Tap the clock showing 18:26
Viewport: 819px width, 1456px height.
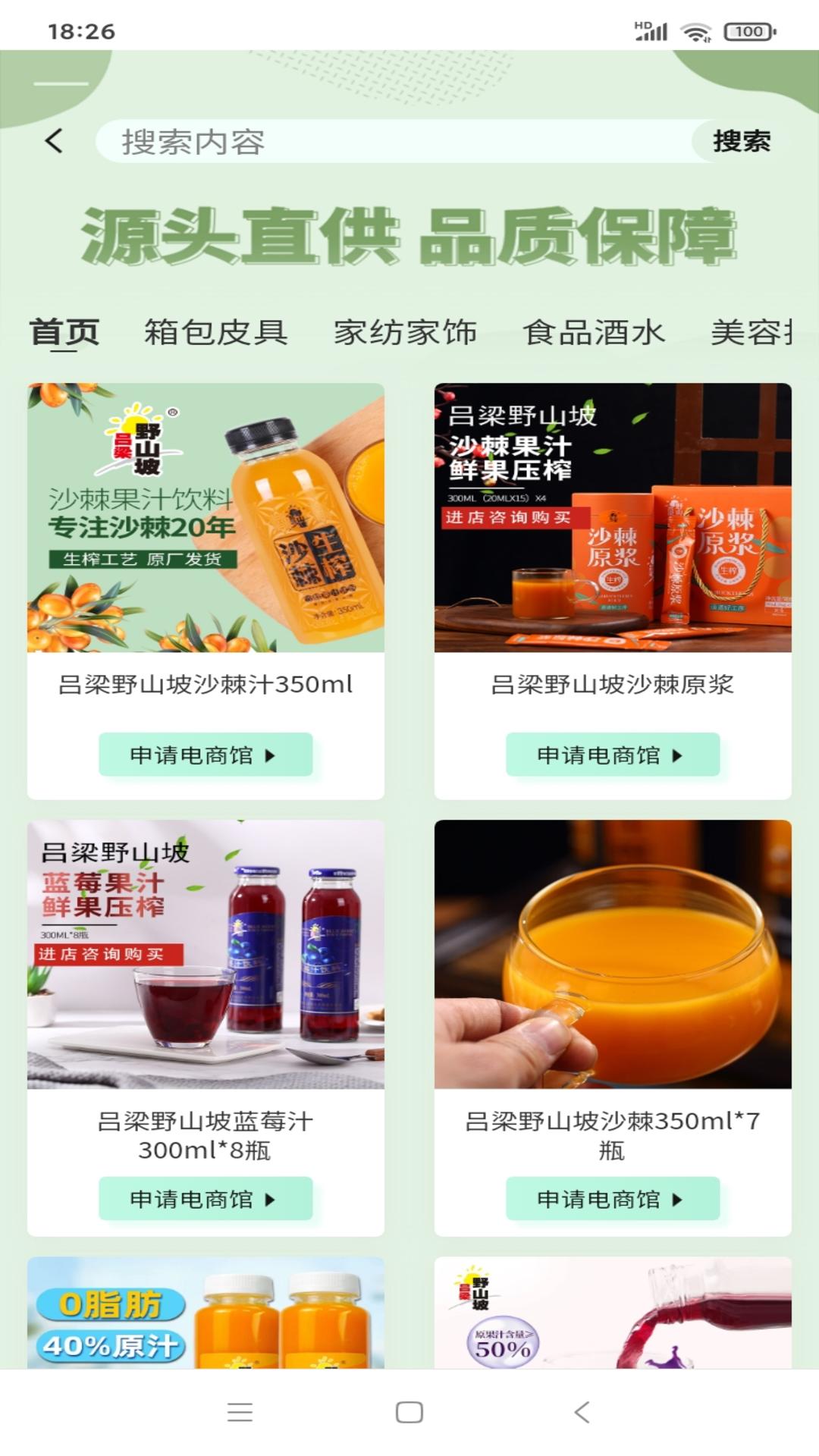pyautogui.click(x=80, y=32)
